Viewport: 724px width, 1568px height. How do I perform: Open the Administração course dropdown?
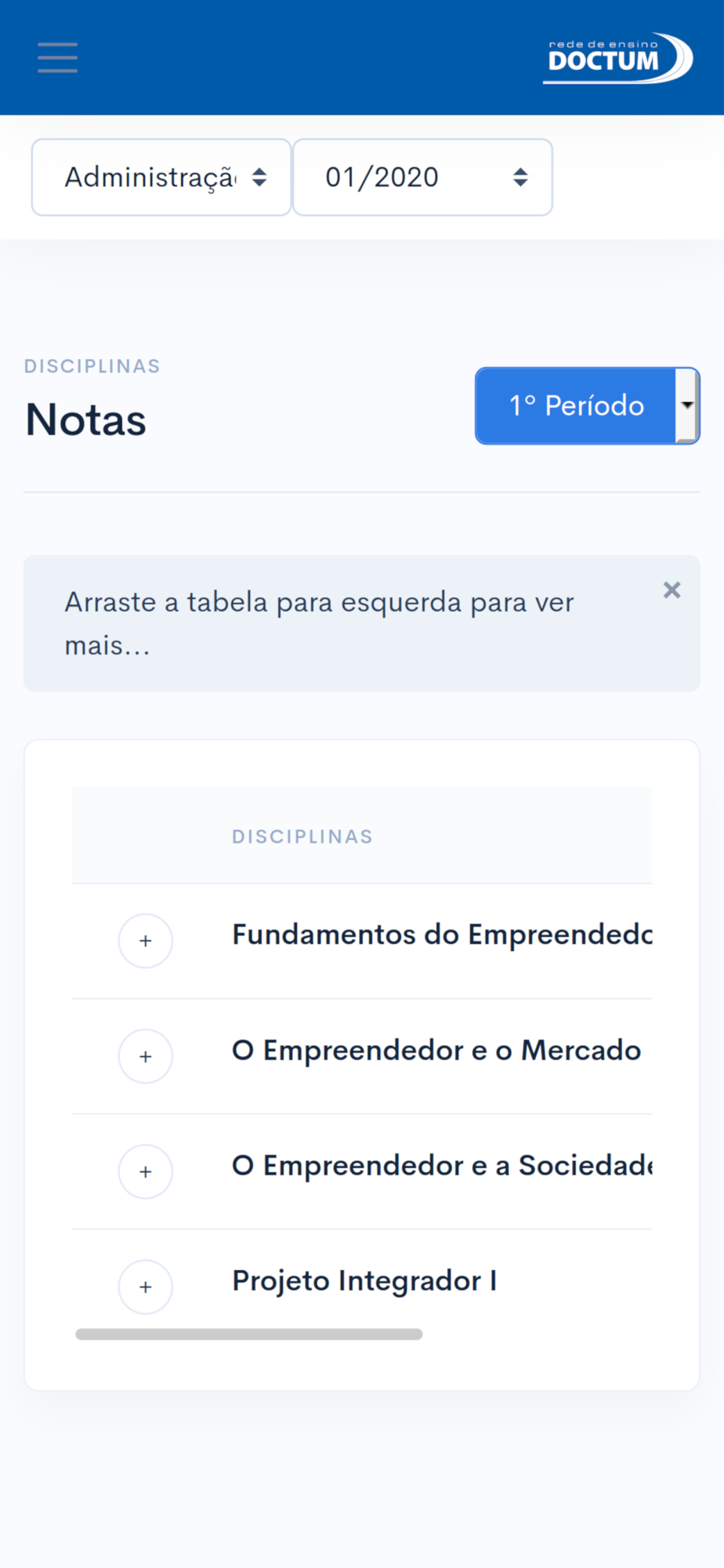click(x=161, y=177)
